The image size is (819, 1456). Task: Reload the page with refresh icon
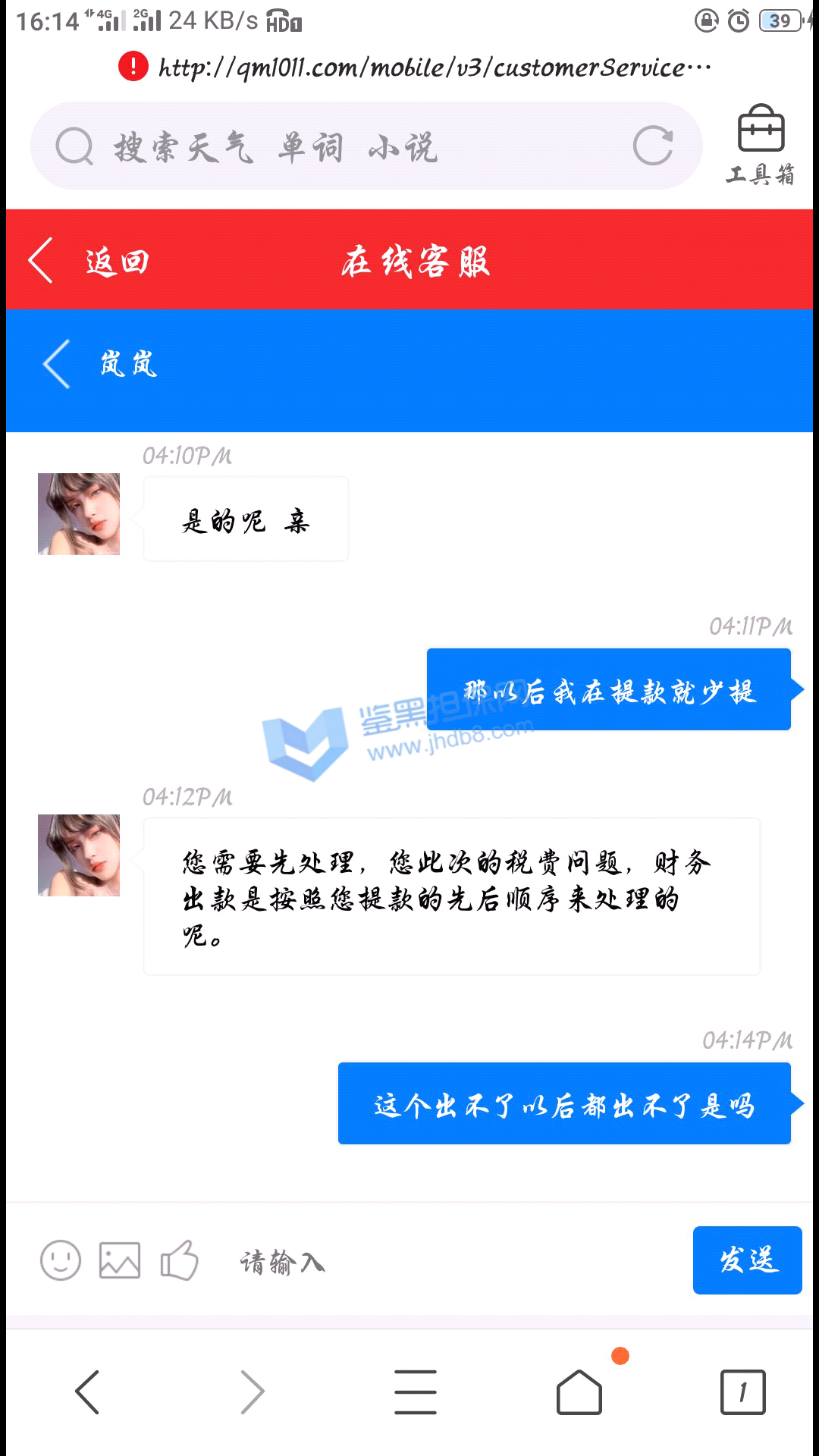pyautogui.click(x=653, y=146)
